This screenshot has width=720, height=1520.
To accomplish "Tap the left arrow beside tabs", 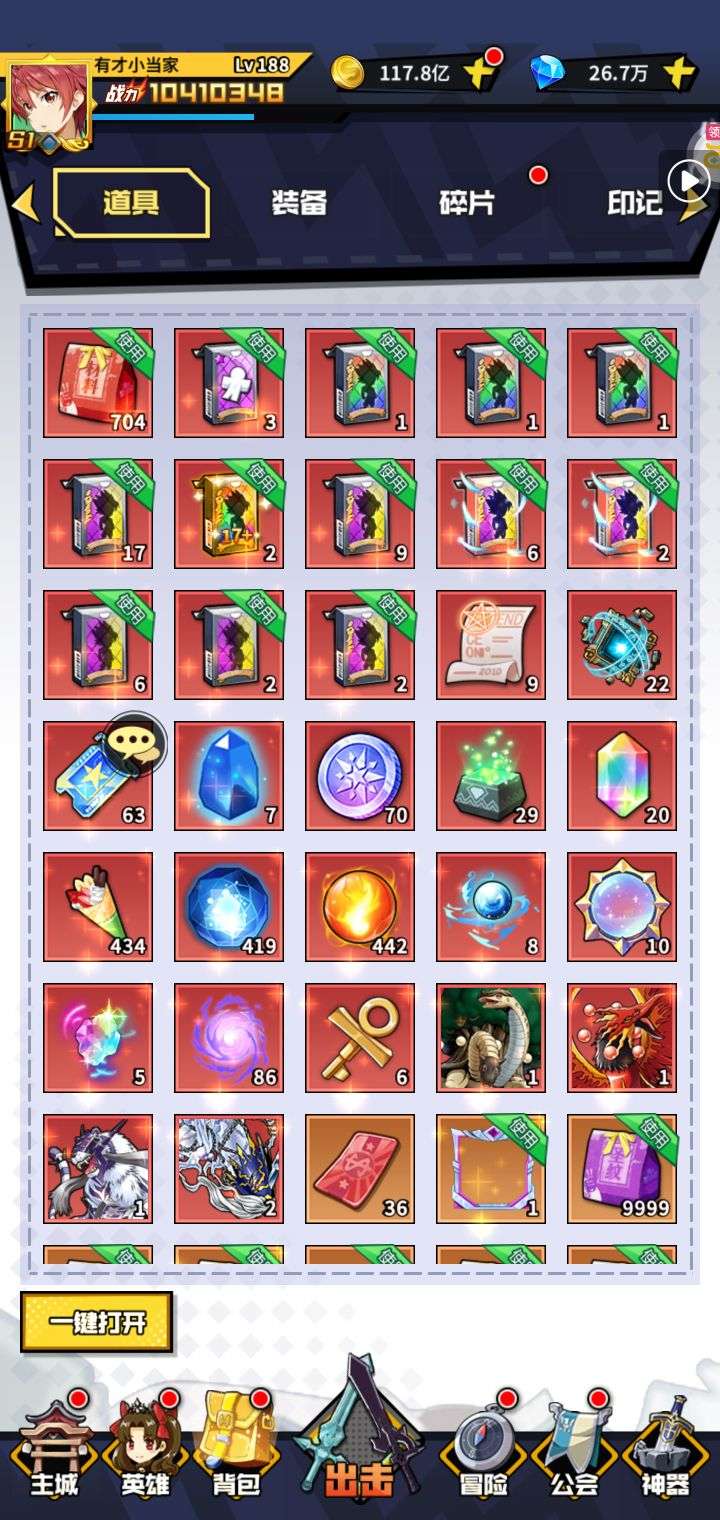I will 25,203.
